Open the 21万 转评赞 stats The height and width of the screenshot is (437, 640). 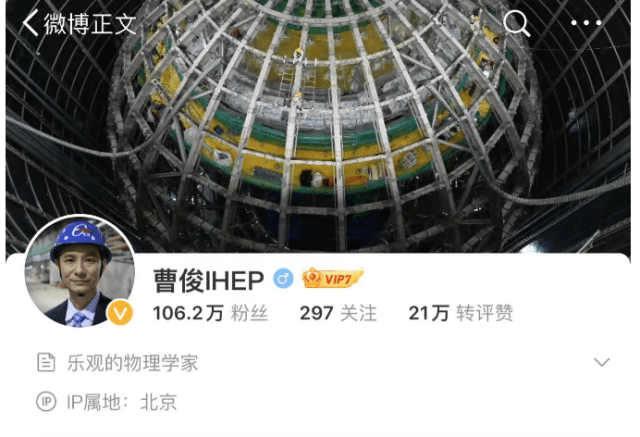point(461,313)
